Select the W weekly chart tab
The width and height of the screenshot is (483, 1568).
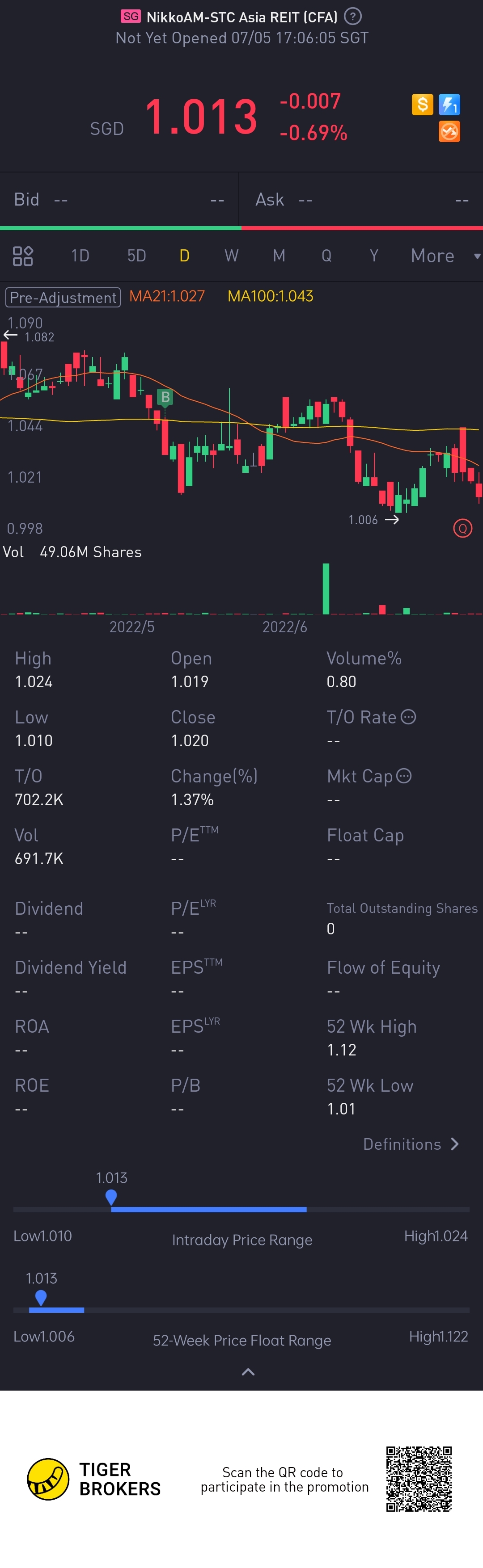(x=232, y=256)
